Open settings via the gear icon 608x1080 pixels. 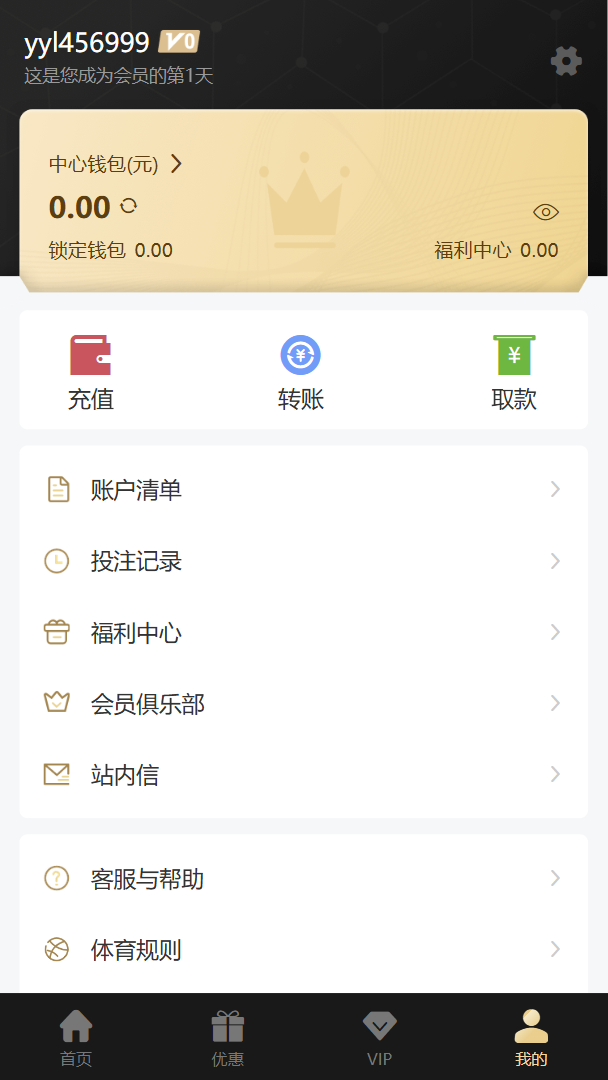pyautogui.click(x=566, y=61)
